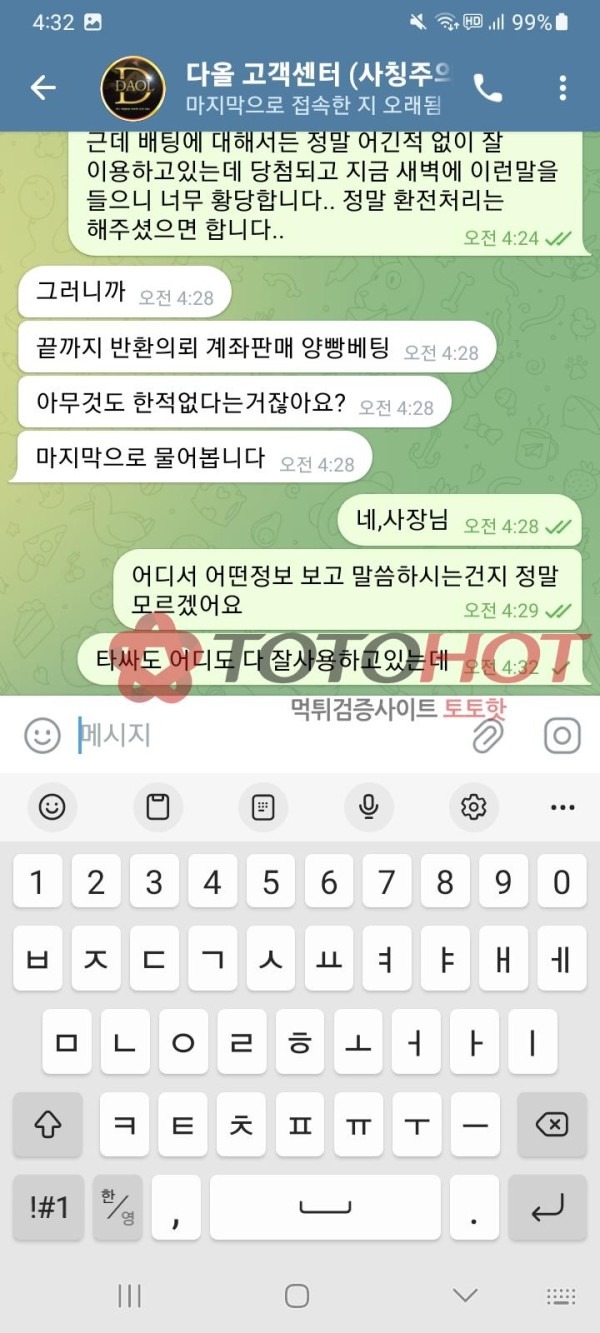The image size is (600, 1333).
Task: Expand keyboard toolbar more options
Action: pos(563,807)
